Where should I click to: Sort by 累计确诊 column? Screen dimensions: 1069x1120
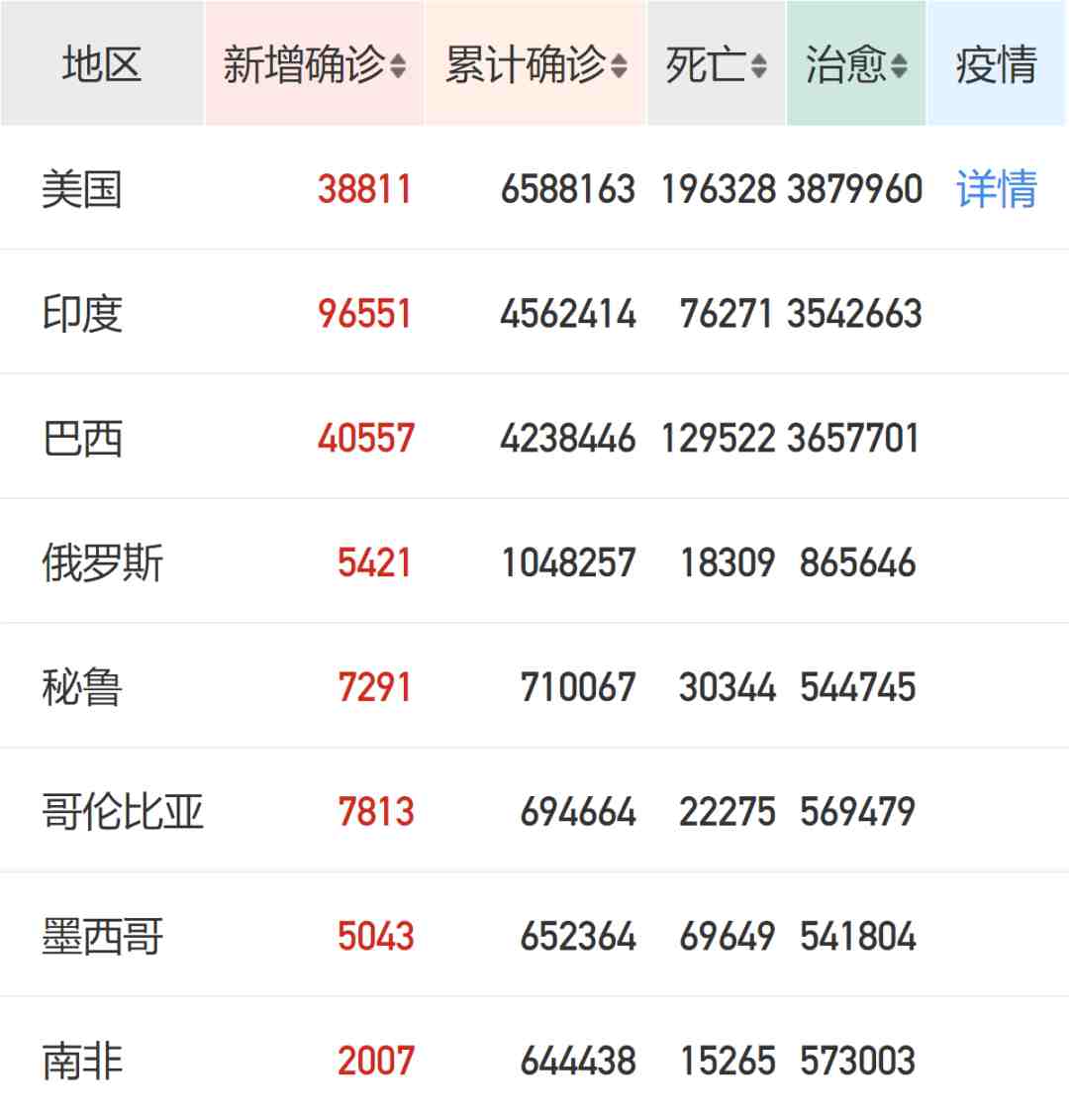pyautogui.click(x=535, y=65)
